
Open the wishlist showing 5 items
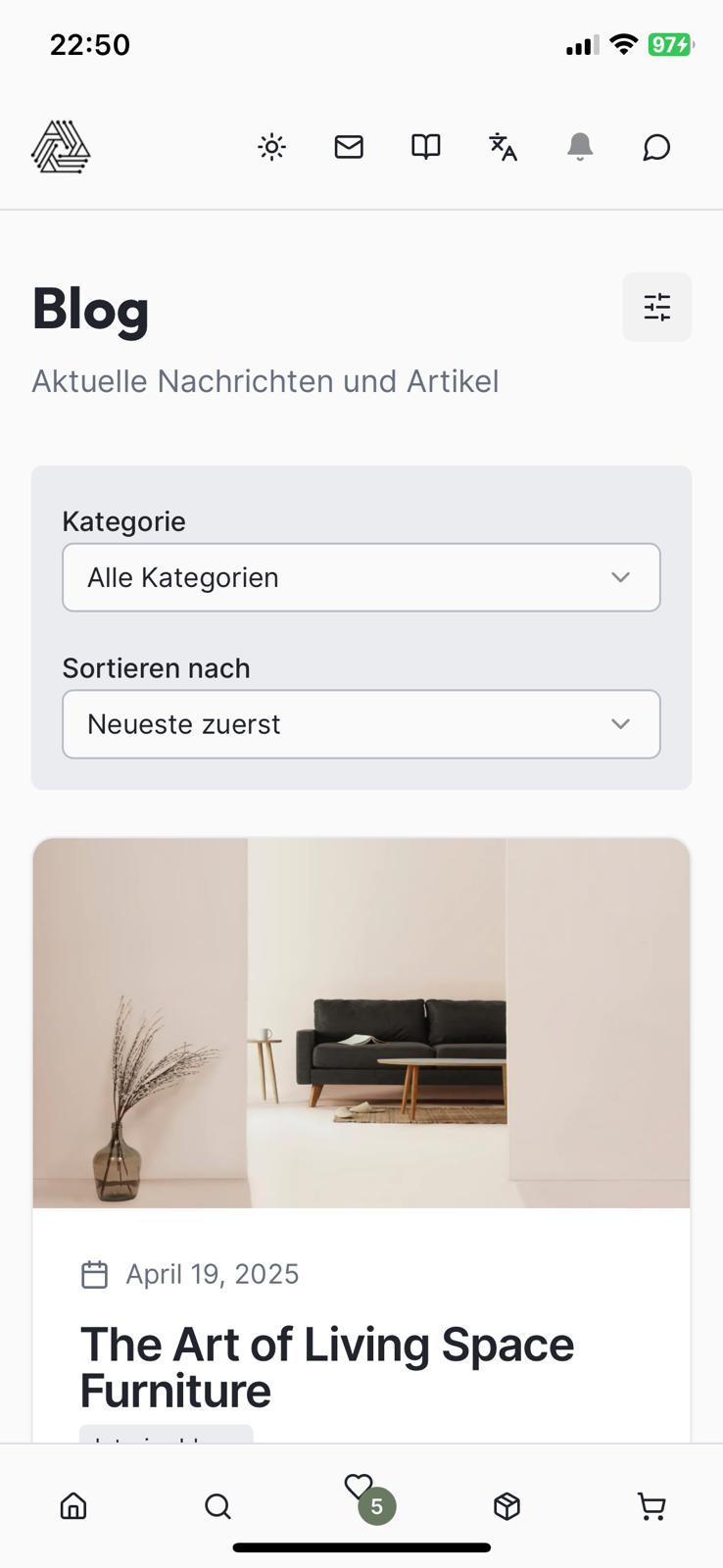361,1497
